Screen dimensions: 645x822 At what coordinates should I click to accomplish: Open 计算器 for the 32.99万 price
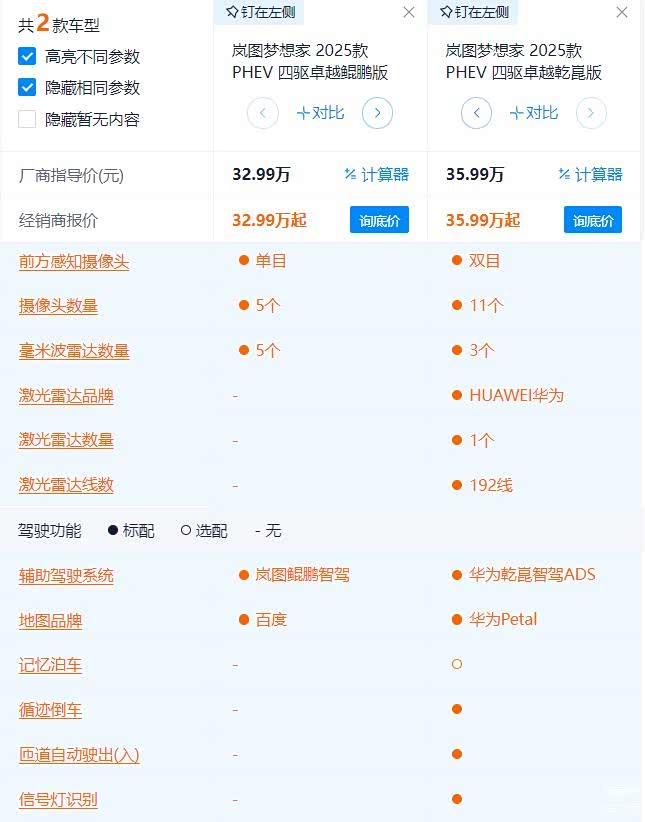(x=376, y=175)
